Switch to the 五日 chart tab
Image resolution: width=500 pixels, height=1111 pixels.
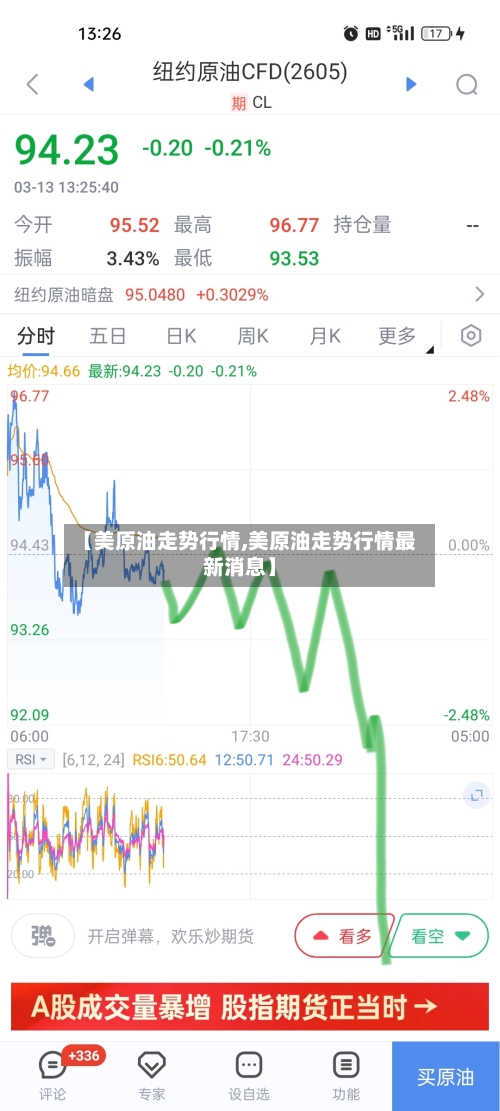[108, 336]
